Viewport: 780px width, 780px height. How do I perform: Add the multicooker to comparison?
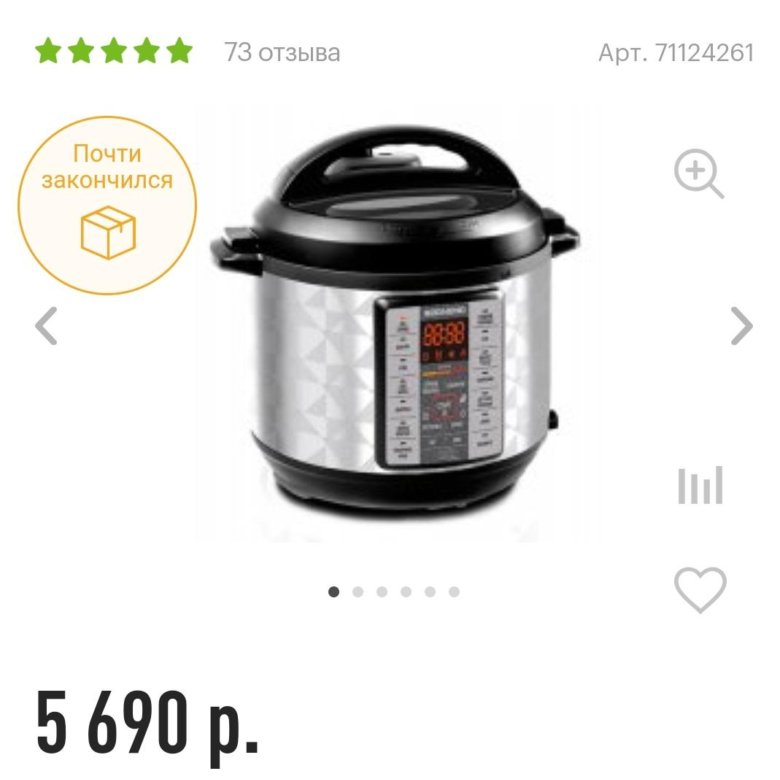click(699, 485)
